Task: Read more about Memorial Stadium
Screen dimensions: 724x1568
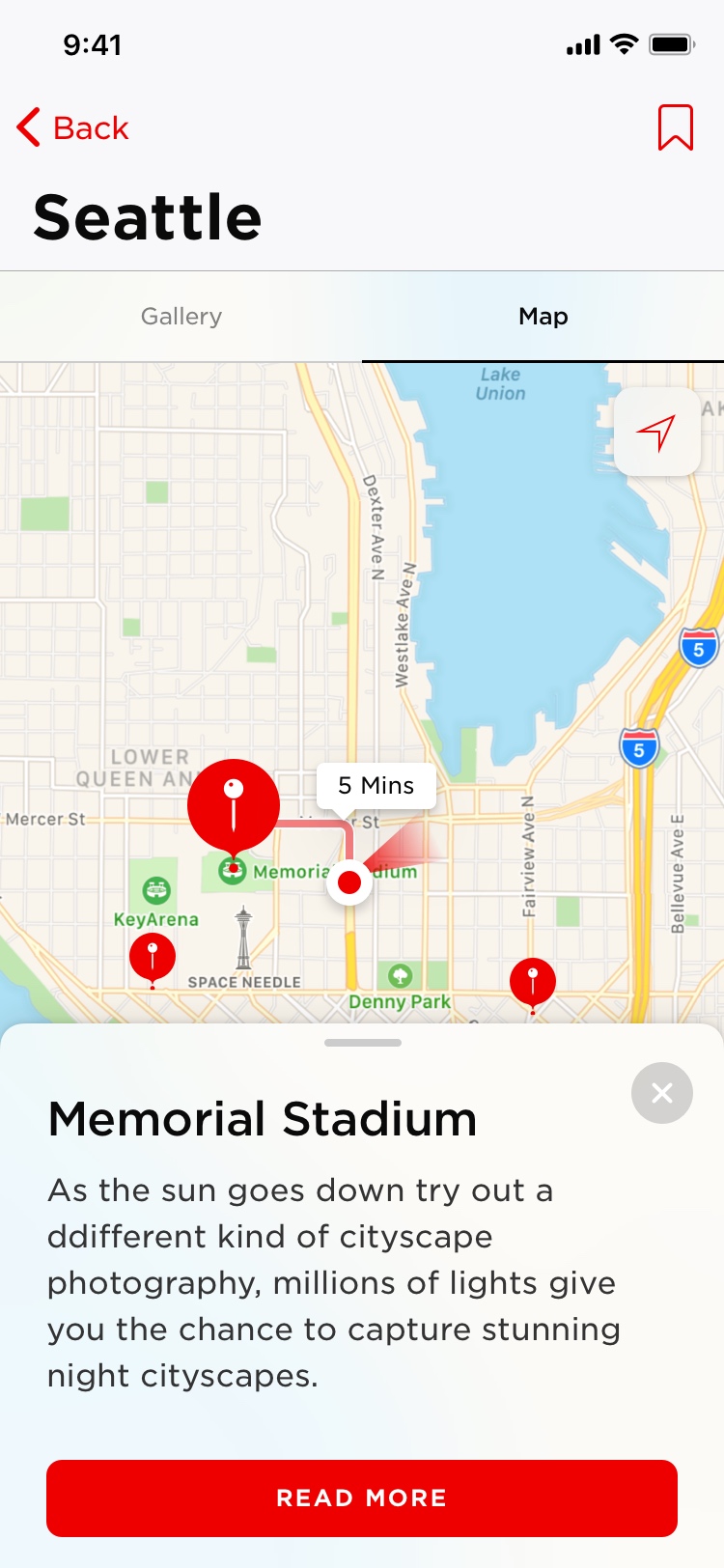Action: pos(362,1498)
